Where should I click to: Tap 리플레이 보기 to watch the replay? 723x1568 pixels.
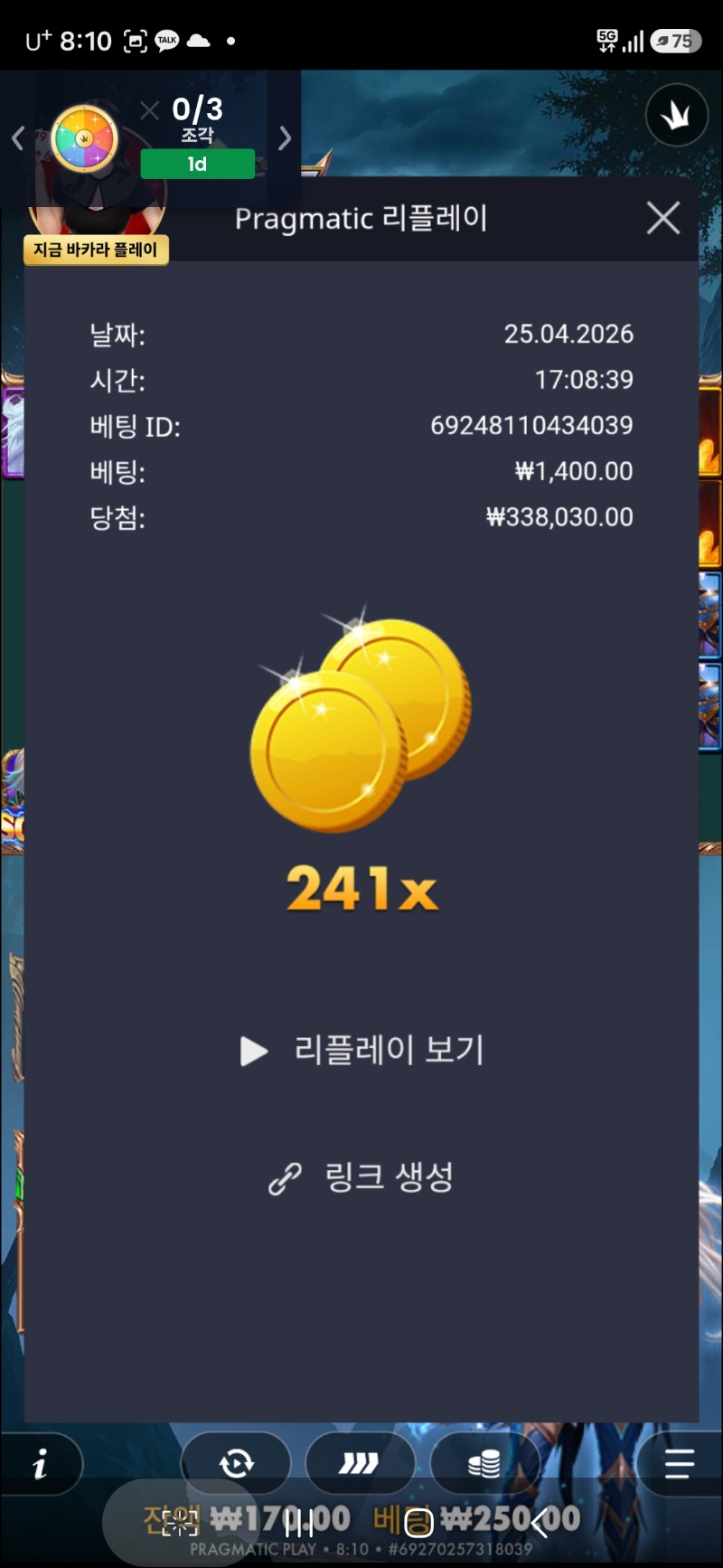[x=363, y=1051]
